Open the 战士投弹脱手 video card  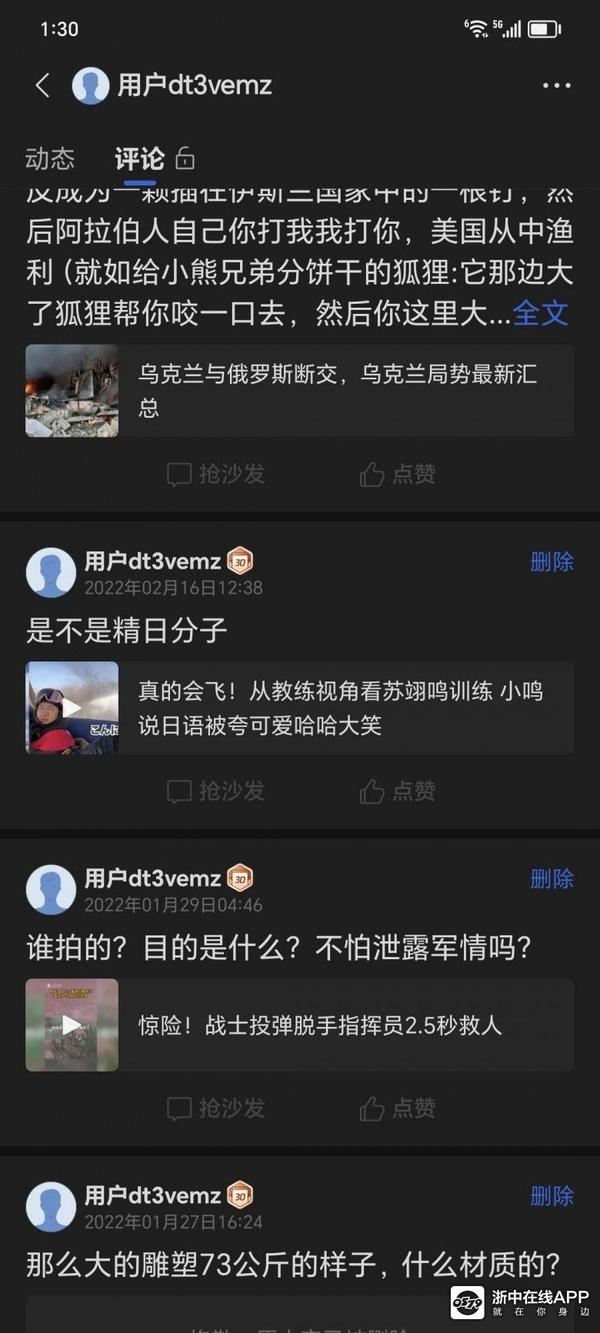pyautogui.click(x=300, y=1025)
